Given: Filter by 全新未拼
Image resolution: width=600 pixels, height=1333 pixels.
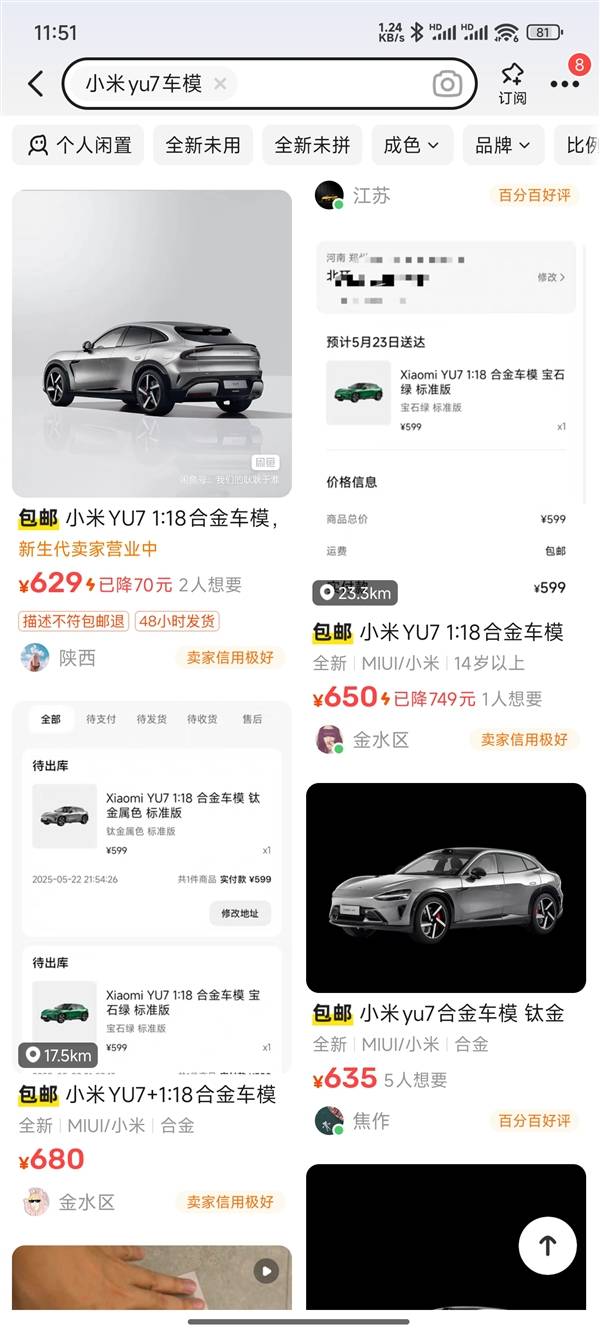Looking at the screenshot, I should coord(312,145).
